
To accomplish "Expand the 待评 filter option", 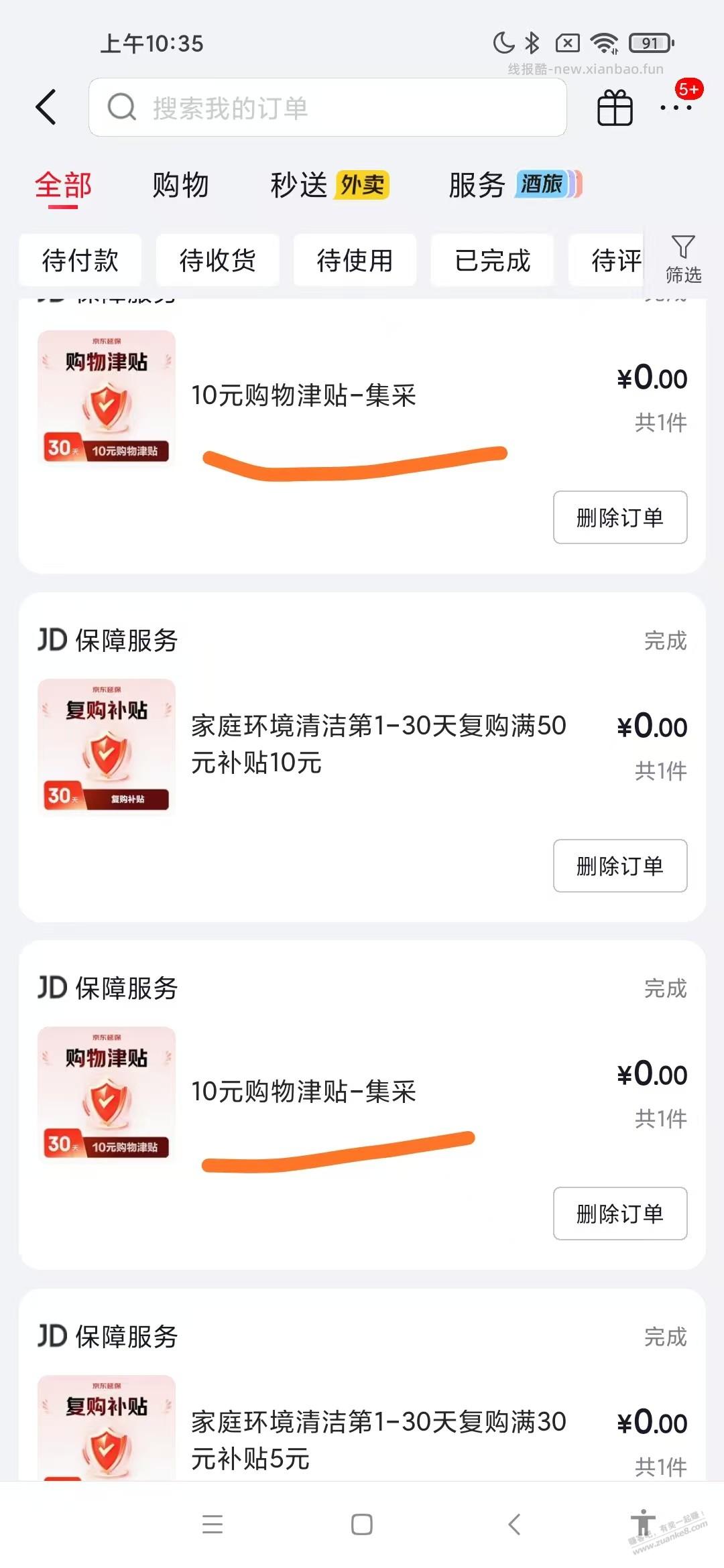I will 611,260.
